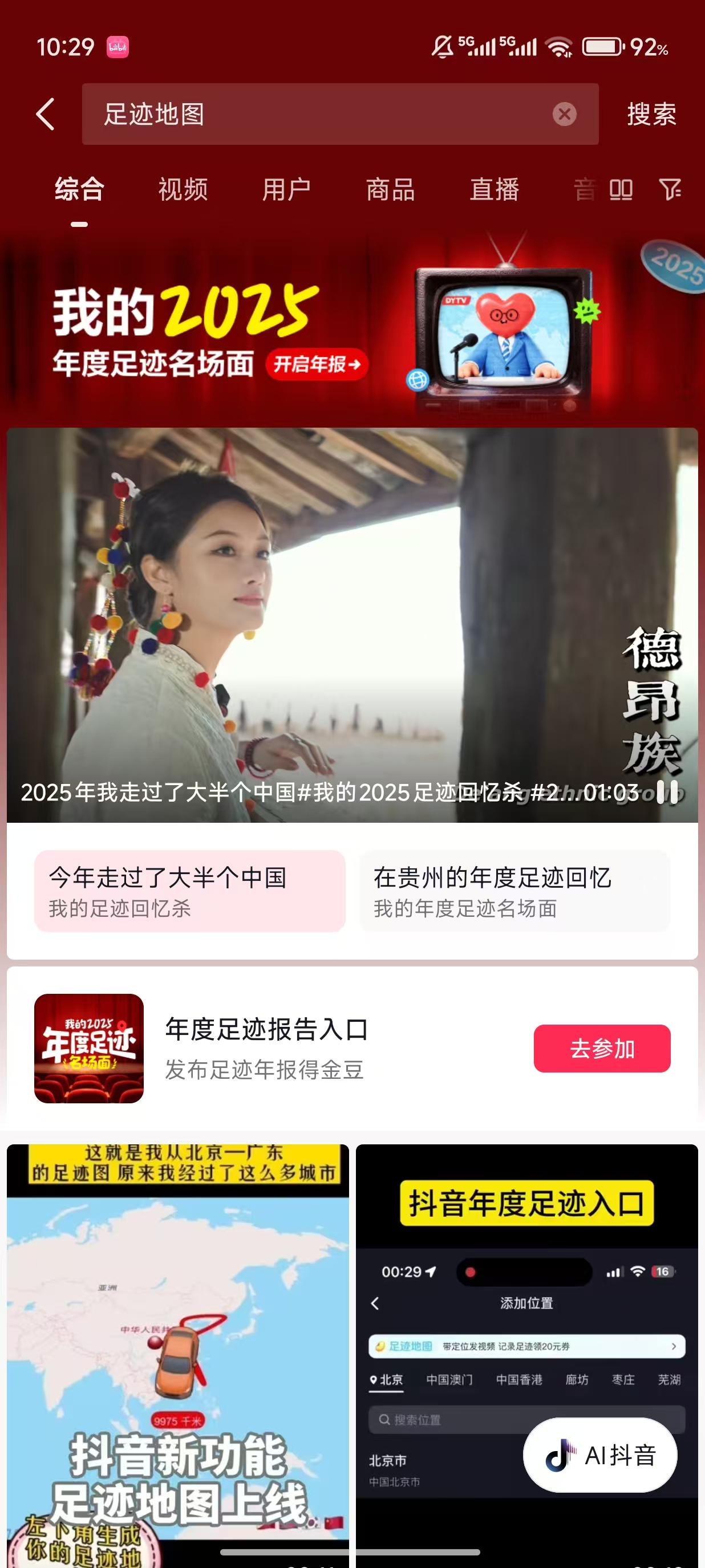This screenshot has height=1568, width=705.
Task: Switch to the 视频 tab
Action: (x=183, y=189)
